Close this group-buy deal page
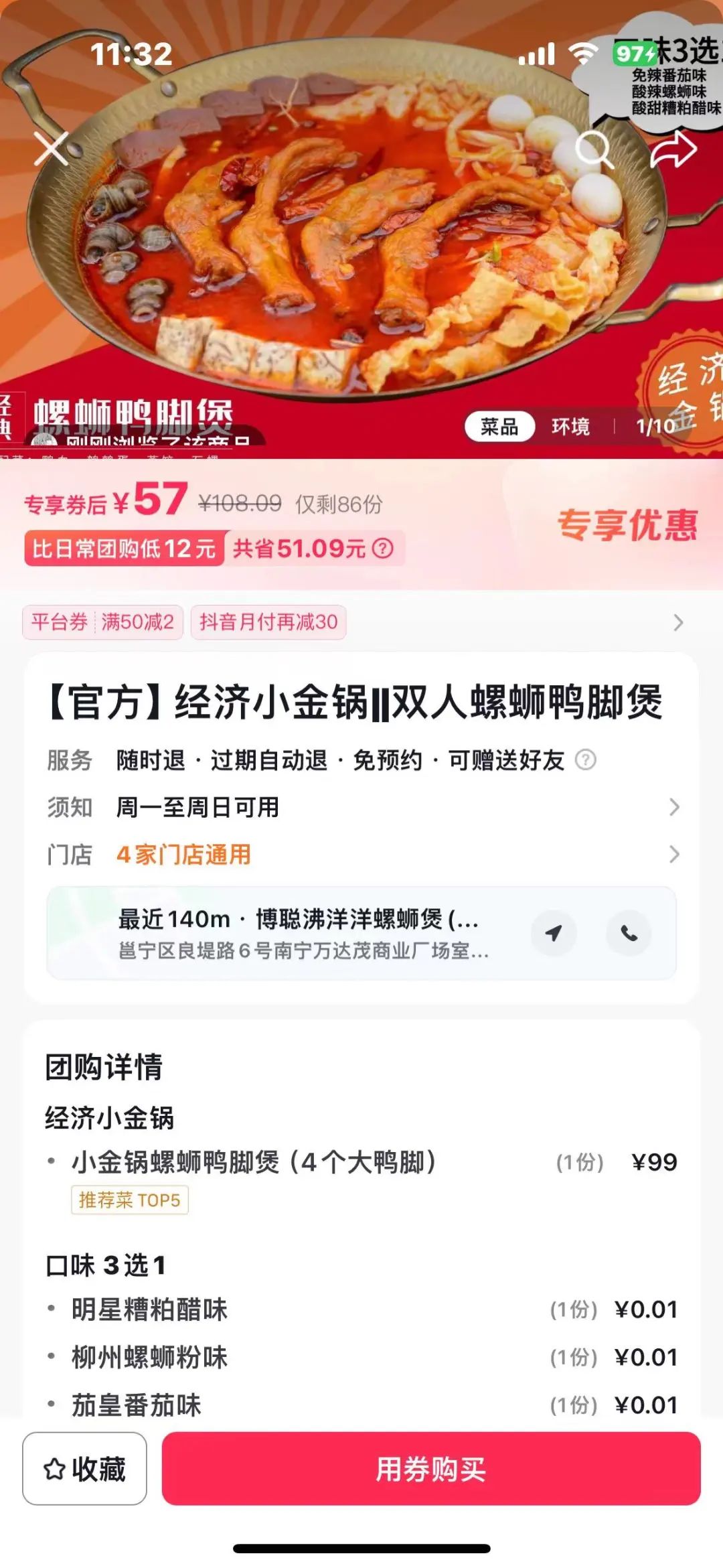The height and width of the screenshot is (1568, 723). pyautogui.click(x=52, y=148)
